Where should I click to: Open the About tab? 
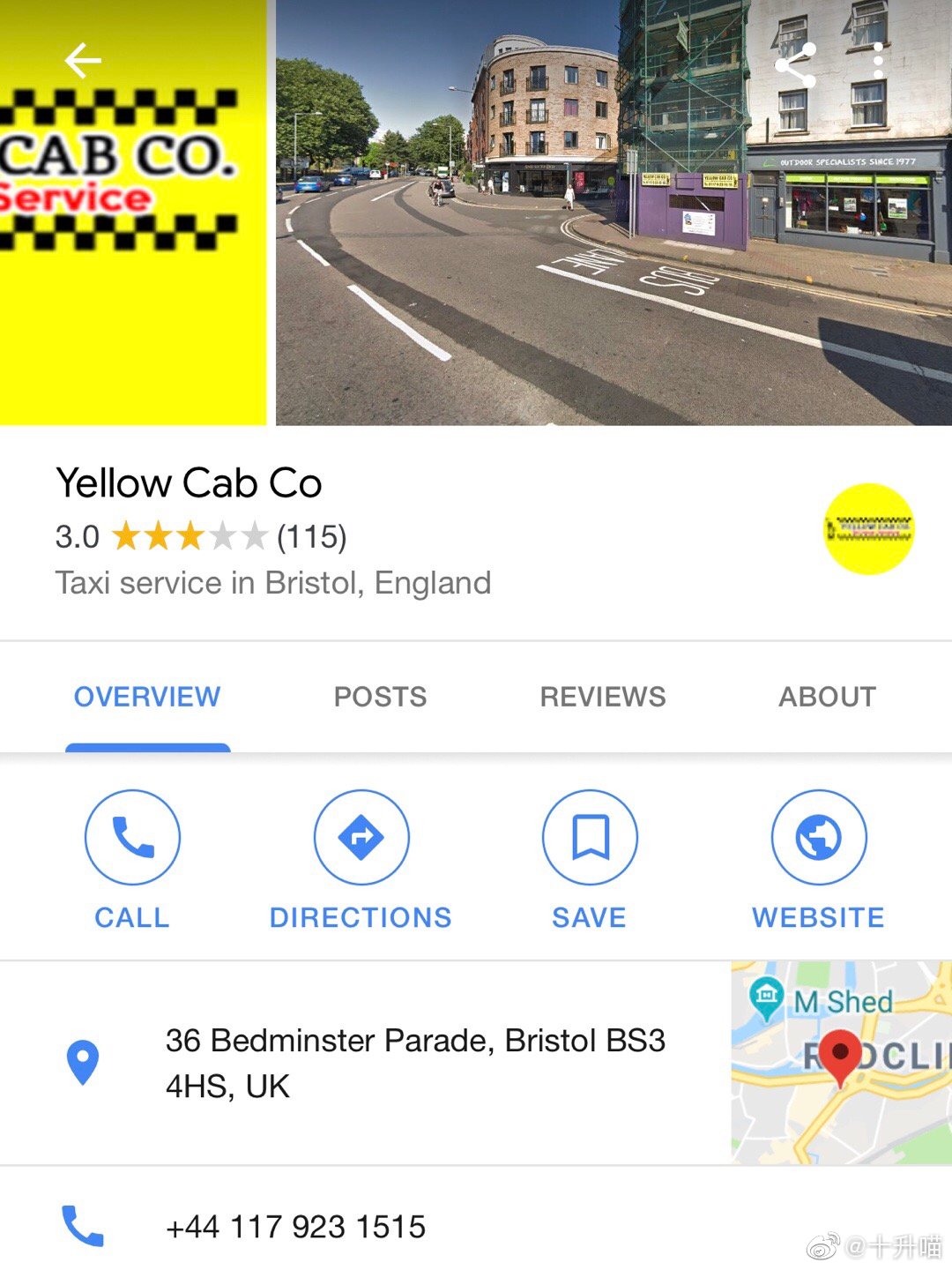coord(827,697)
